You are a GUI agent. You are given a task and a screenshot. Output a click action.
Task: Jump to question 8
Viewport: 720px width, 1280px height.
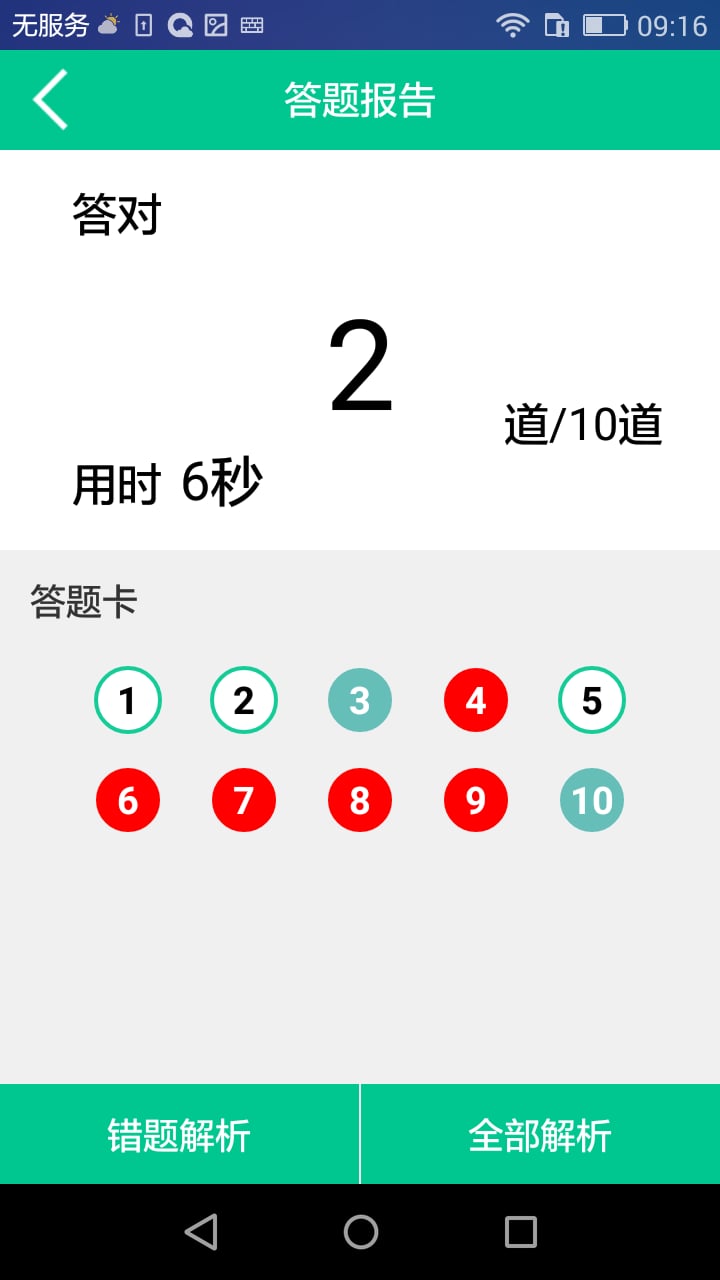[360, 800]
